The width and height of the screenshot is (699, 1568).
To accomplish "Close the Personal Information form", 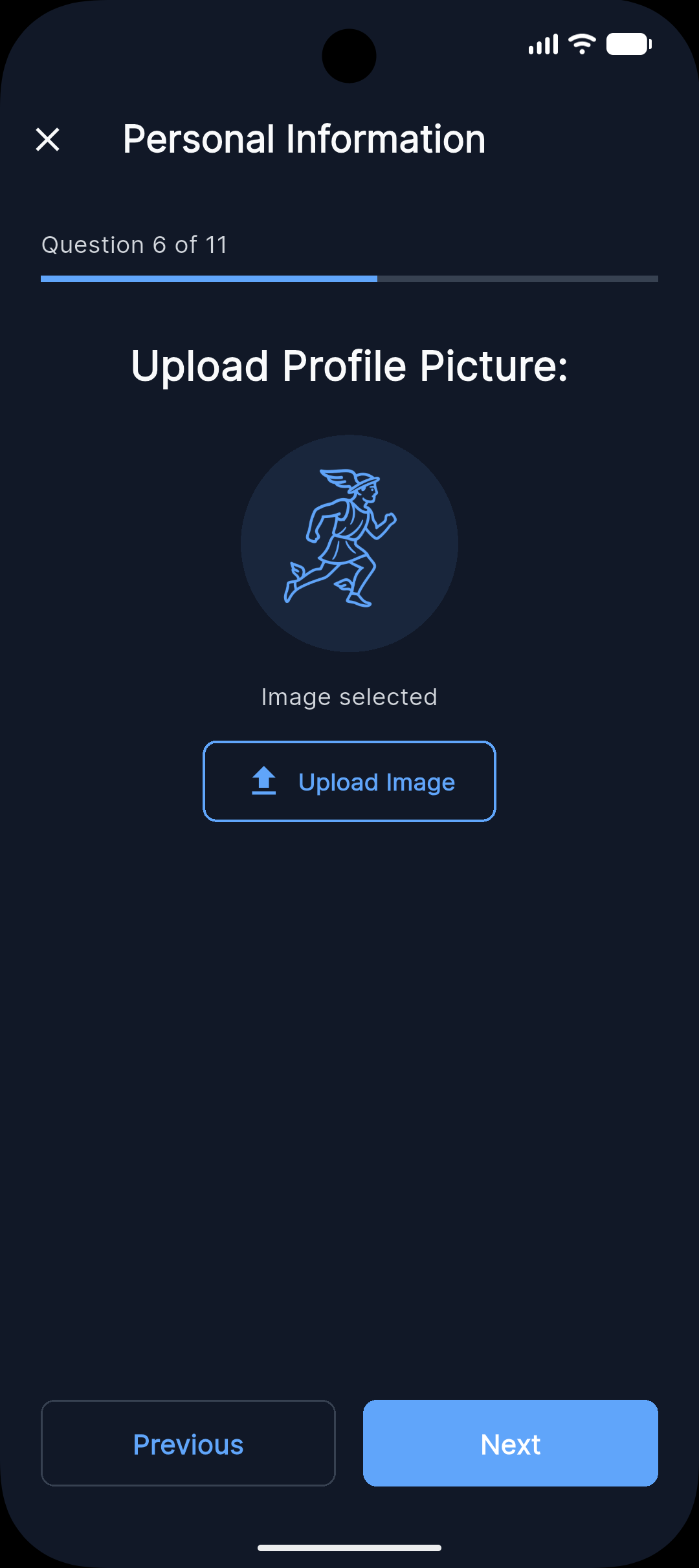I will [x=48, y=140].
